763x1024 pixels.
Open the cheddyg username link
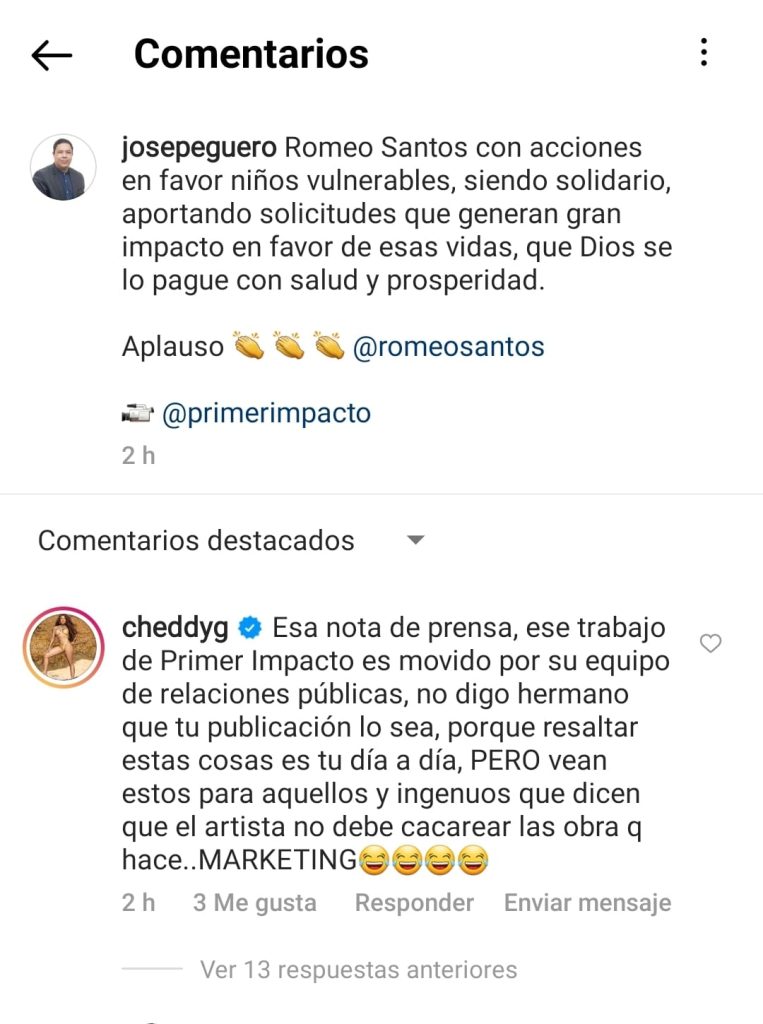pyautogui.click(x=175, y=628)
